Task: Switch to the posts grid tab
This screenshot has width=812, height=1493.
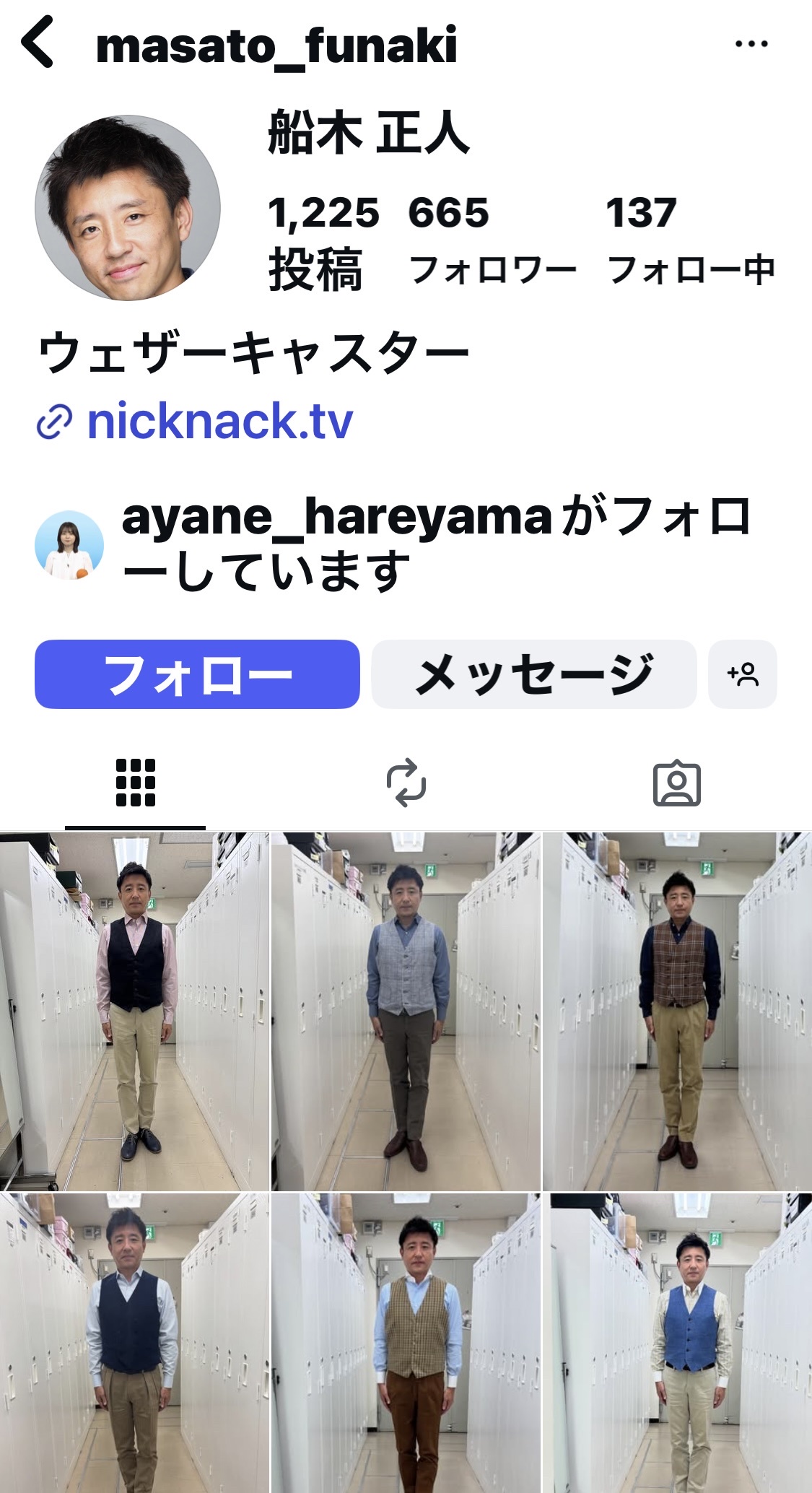Action: (x=135, y=783)
